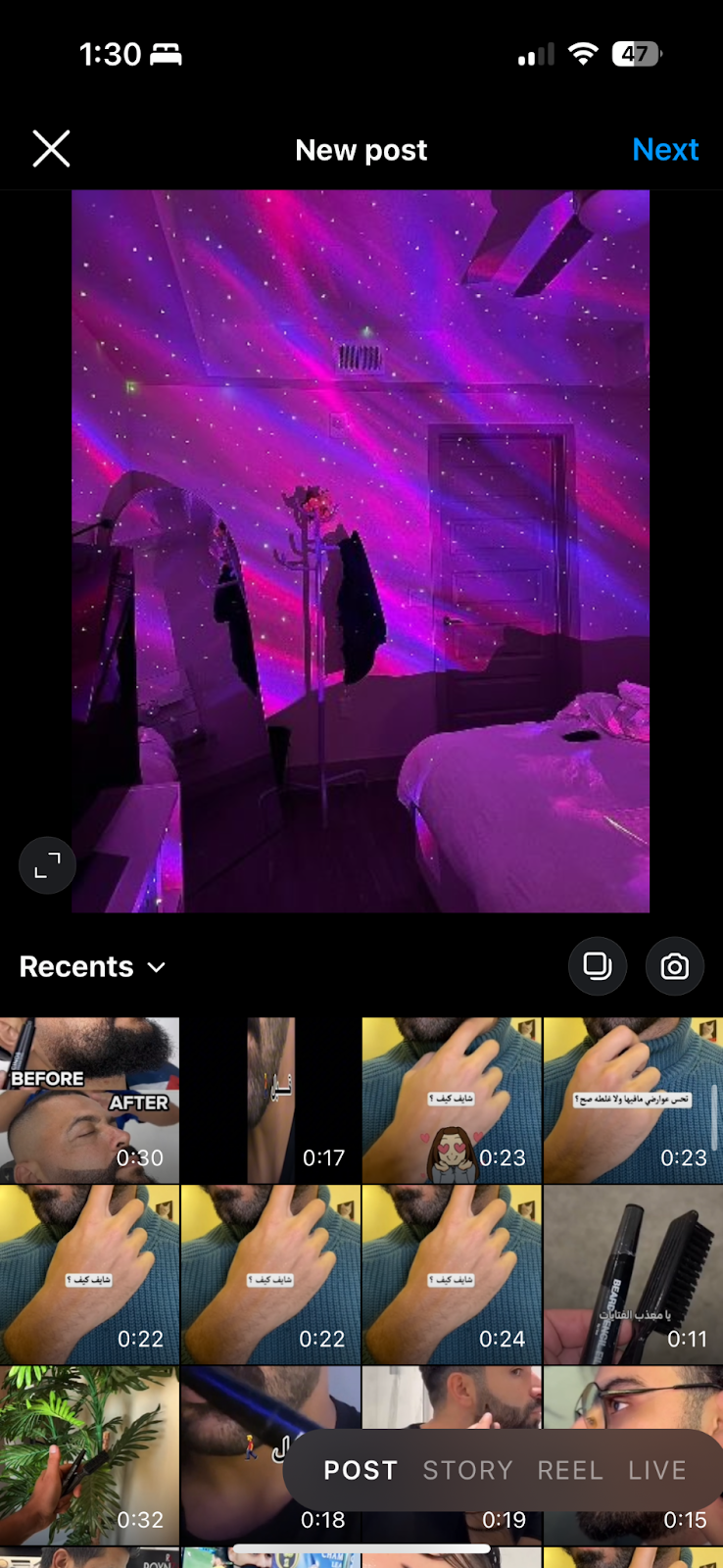The image size is (723, 1568).
Task: Select the POST mode tab
Action: point(361,1470)
